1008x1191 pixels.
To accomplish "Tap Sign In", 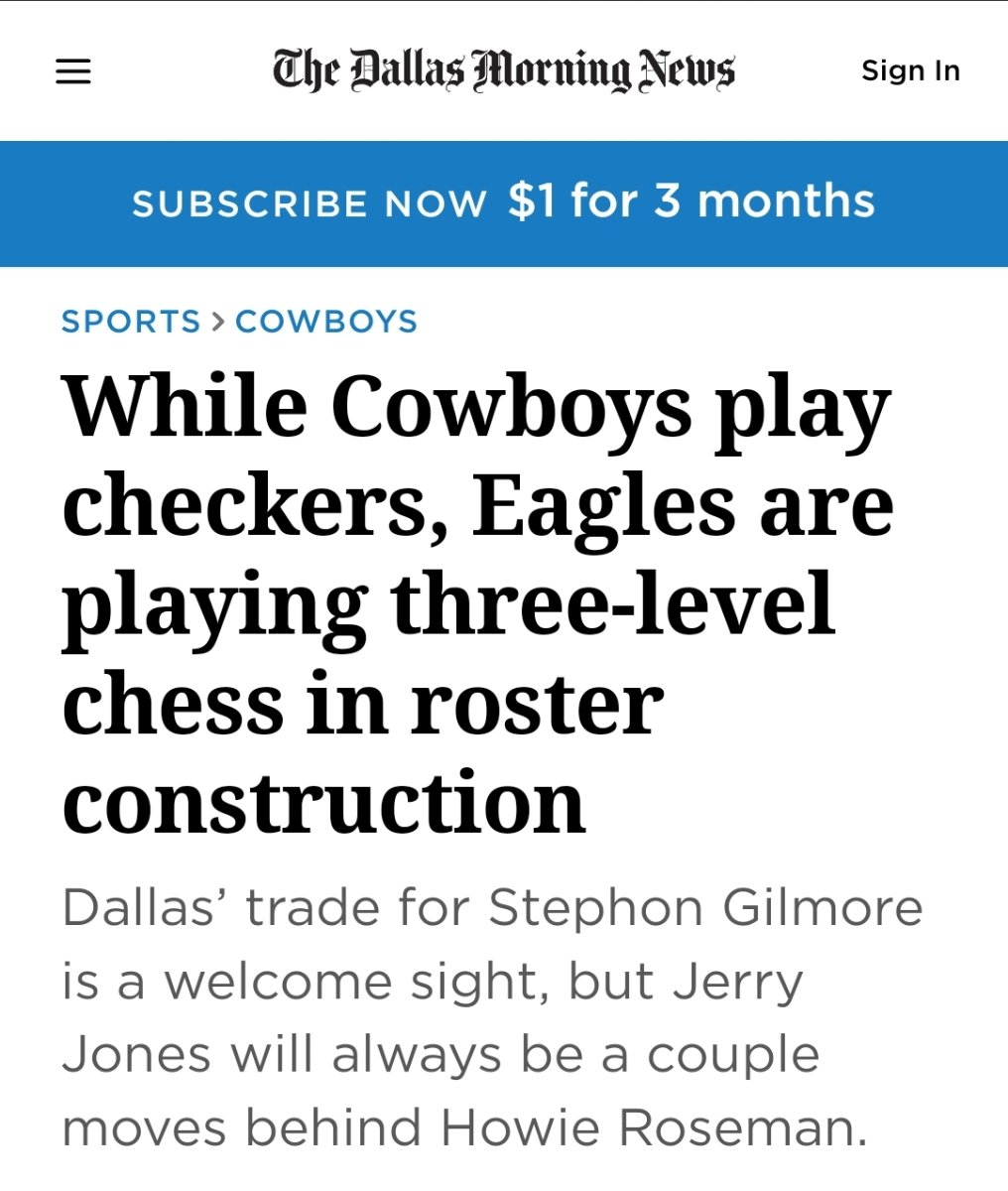I will 910,71.
